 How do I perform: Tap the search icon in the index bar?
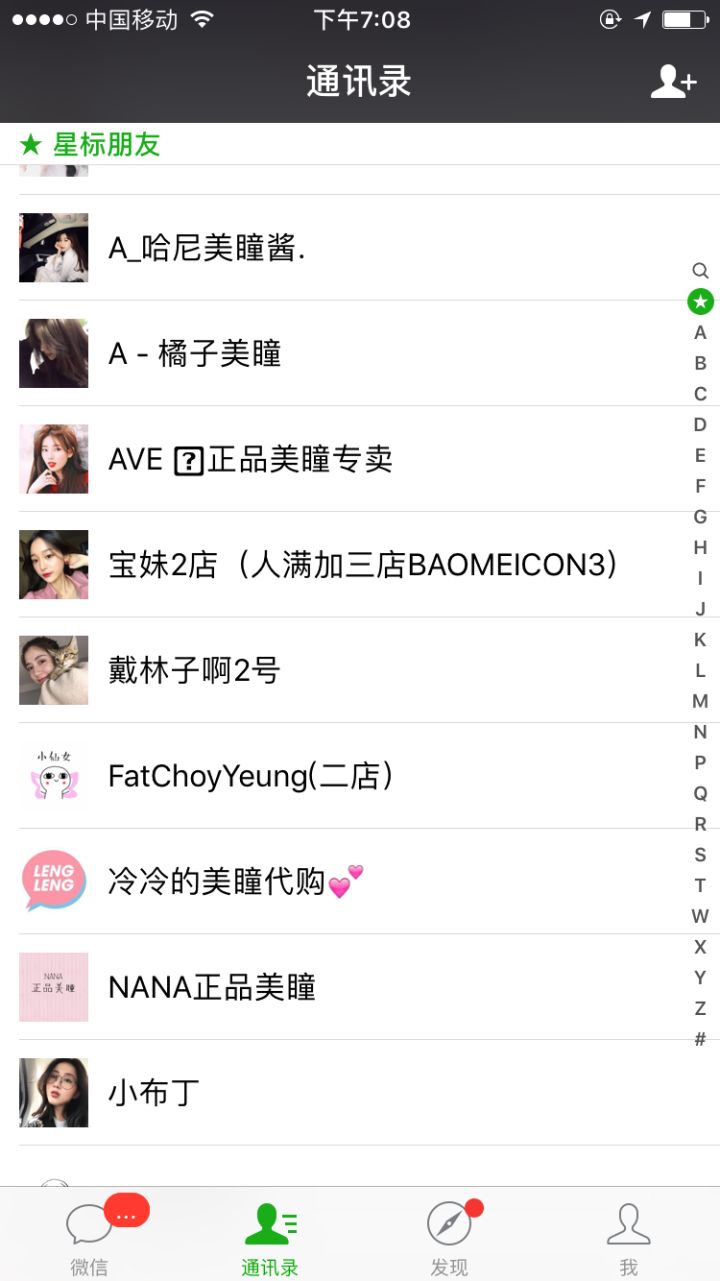700,271
